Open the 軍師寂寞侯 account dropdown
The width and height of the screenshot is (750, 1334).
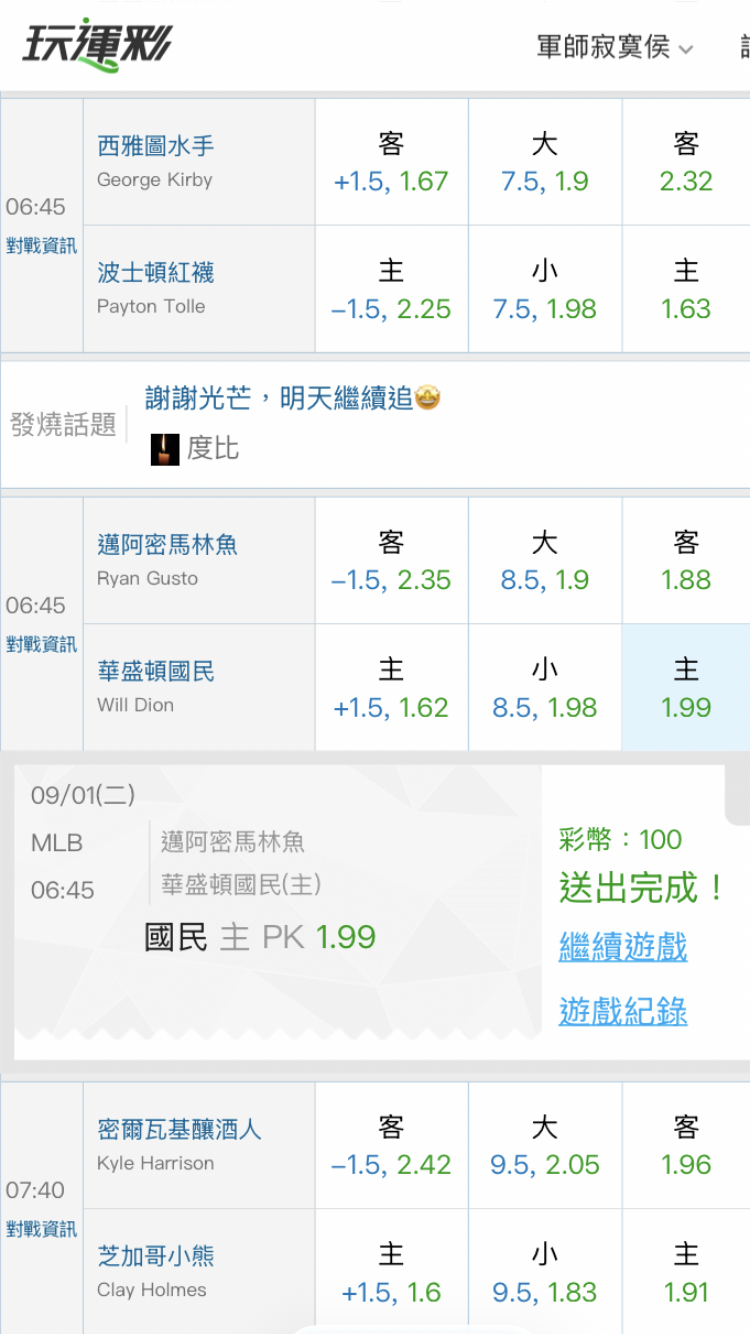tap(614, 47)
